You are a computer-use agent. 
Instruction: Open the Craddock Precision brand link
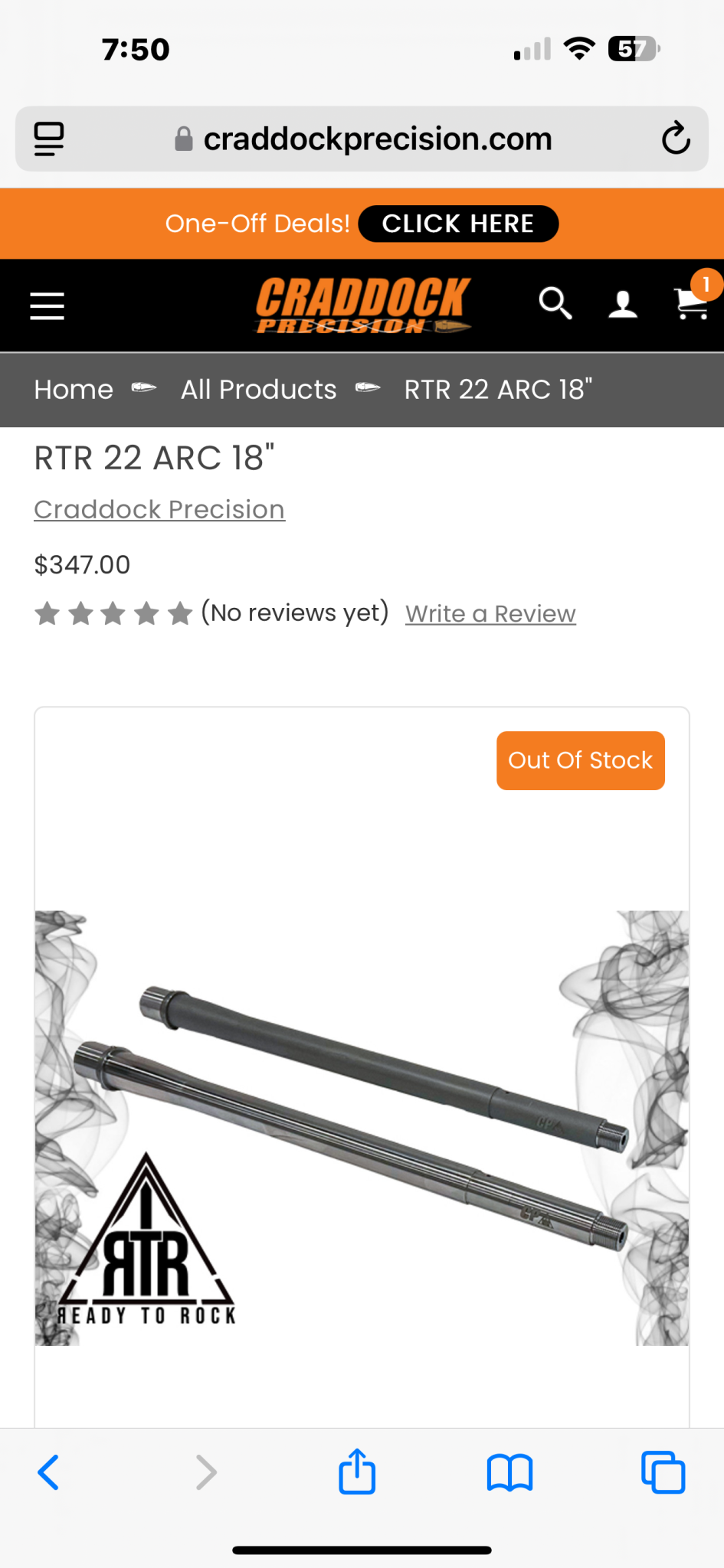pyautogui.click(x=159, y=509)
